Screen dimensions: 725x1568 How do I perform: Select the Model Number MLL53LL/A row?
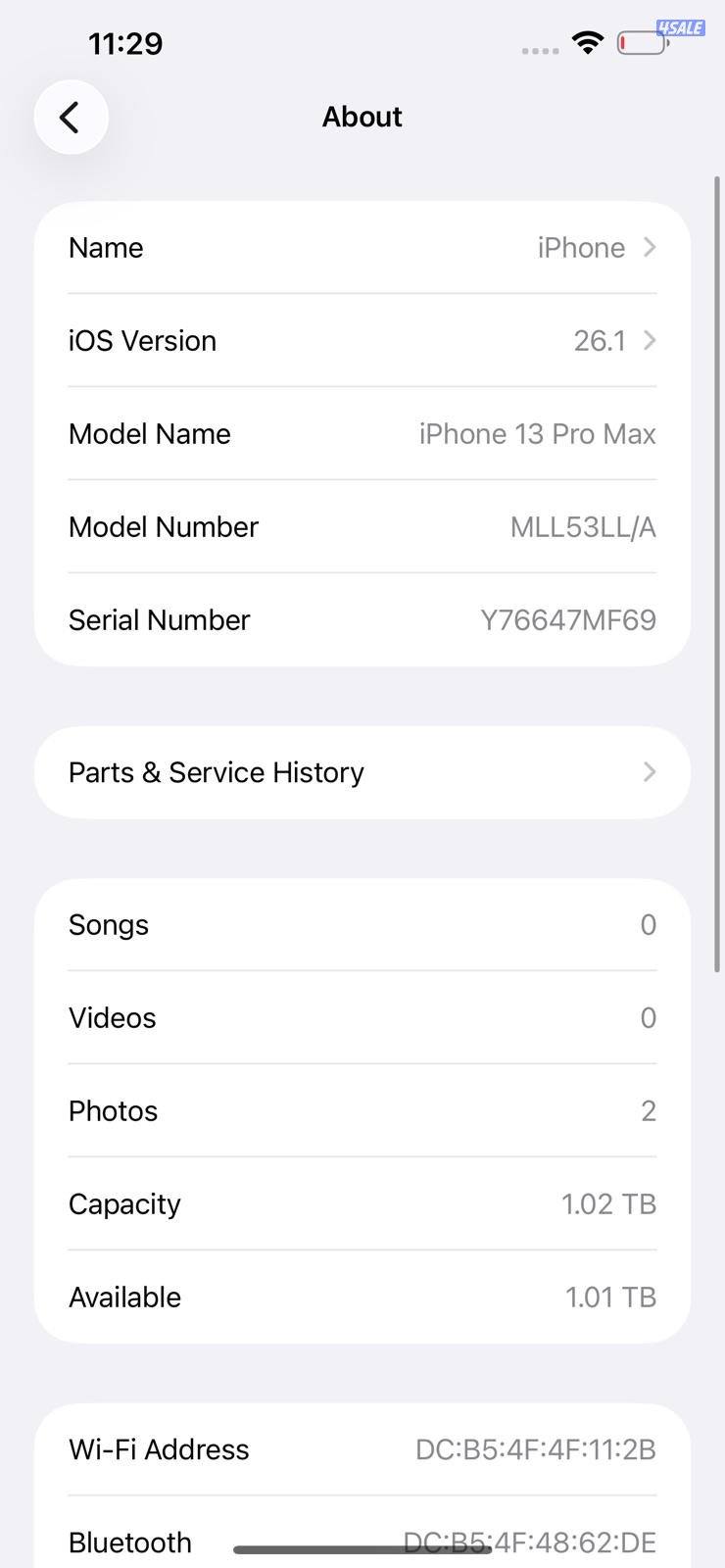pos(362,526)
